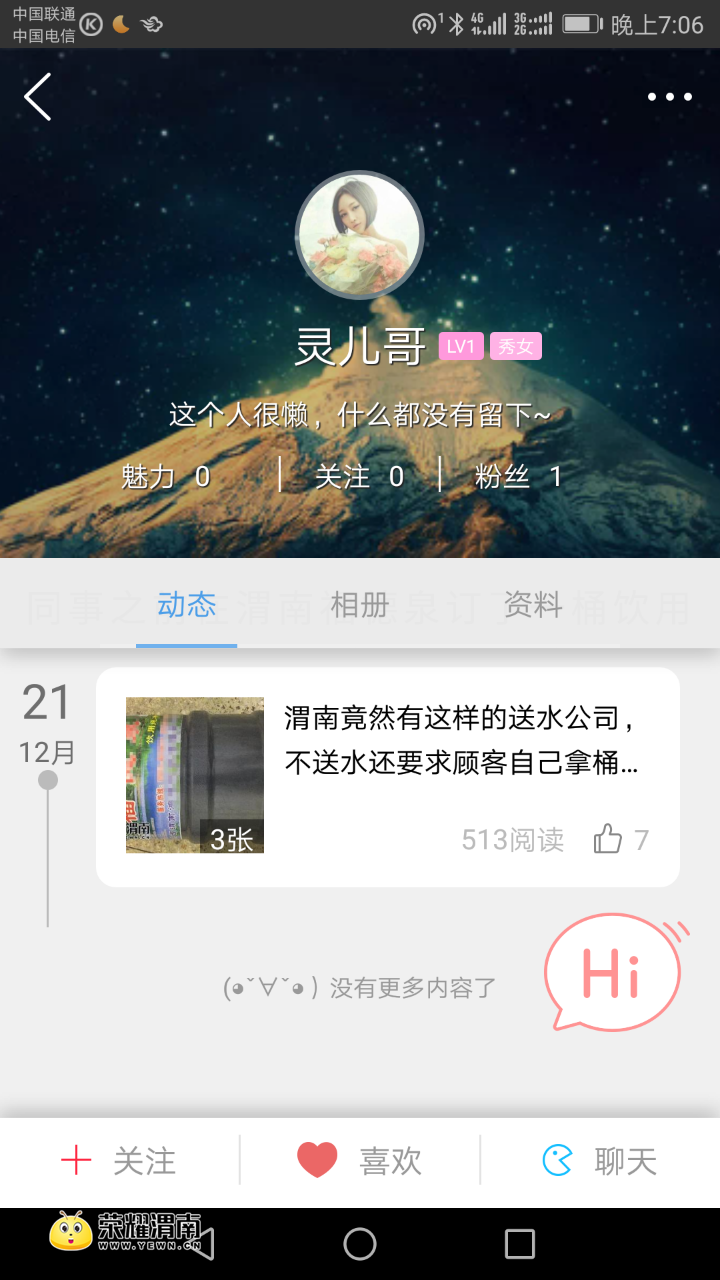Go back using the top-left arrow
This screenshot has width=720, height=1280.
pos(38,97)
